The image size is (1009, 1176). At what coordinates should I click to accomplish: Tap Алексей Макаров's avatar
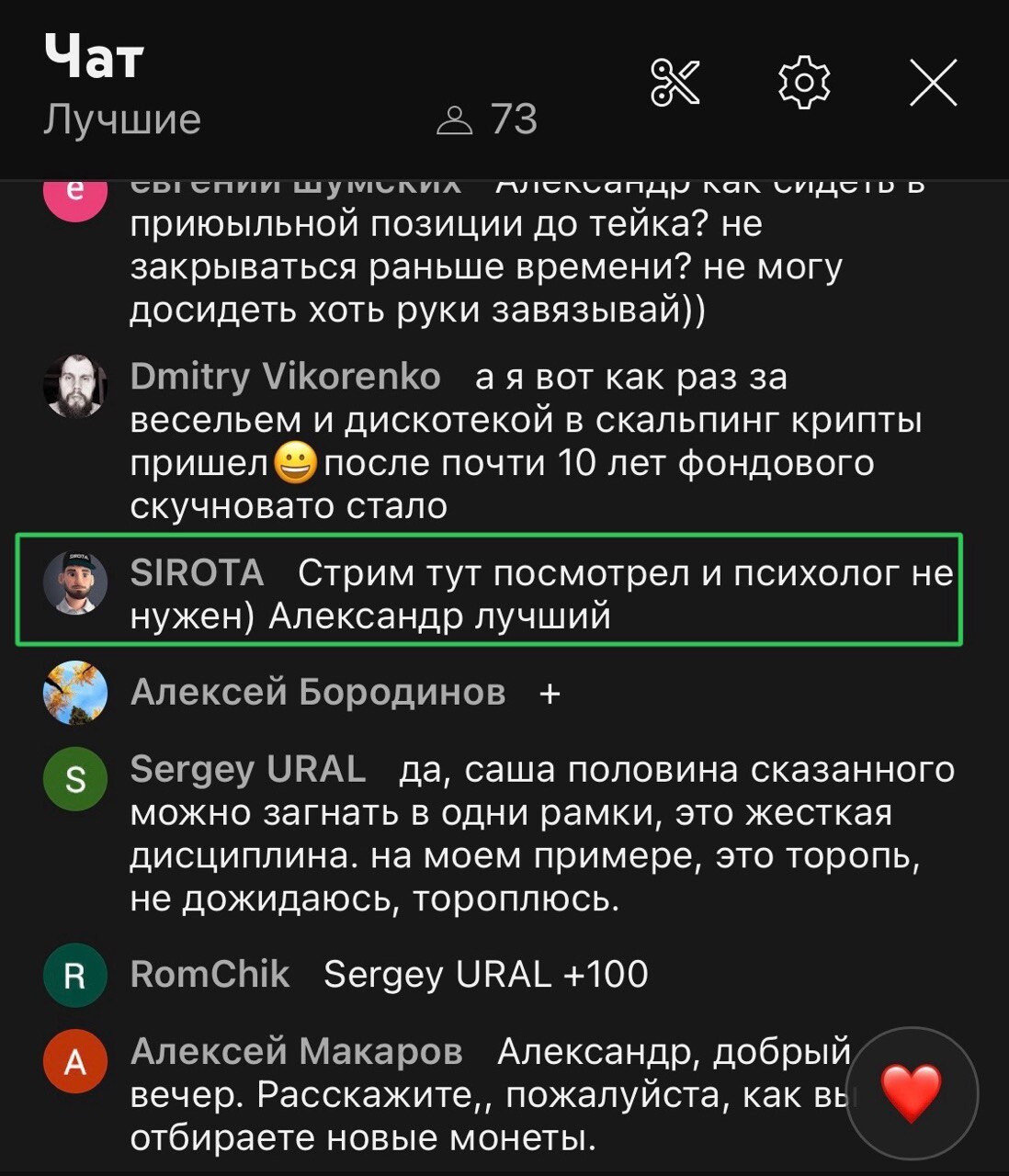coord(75,1061)
